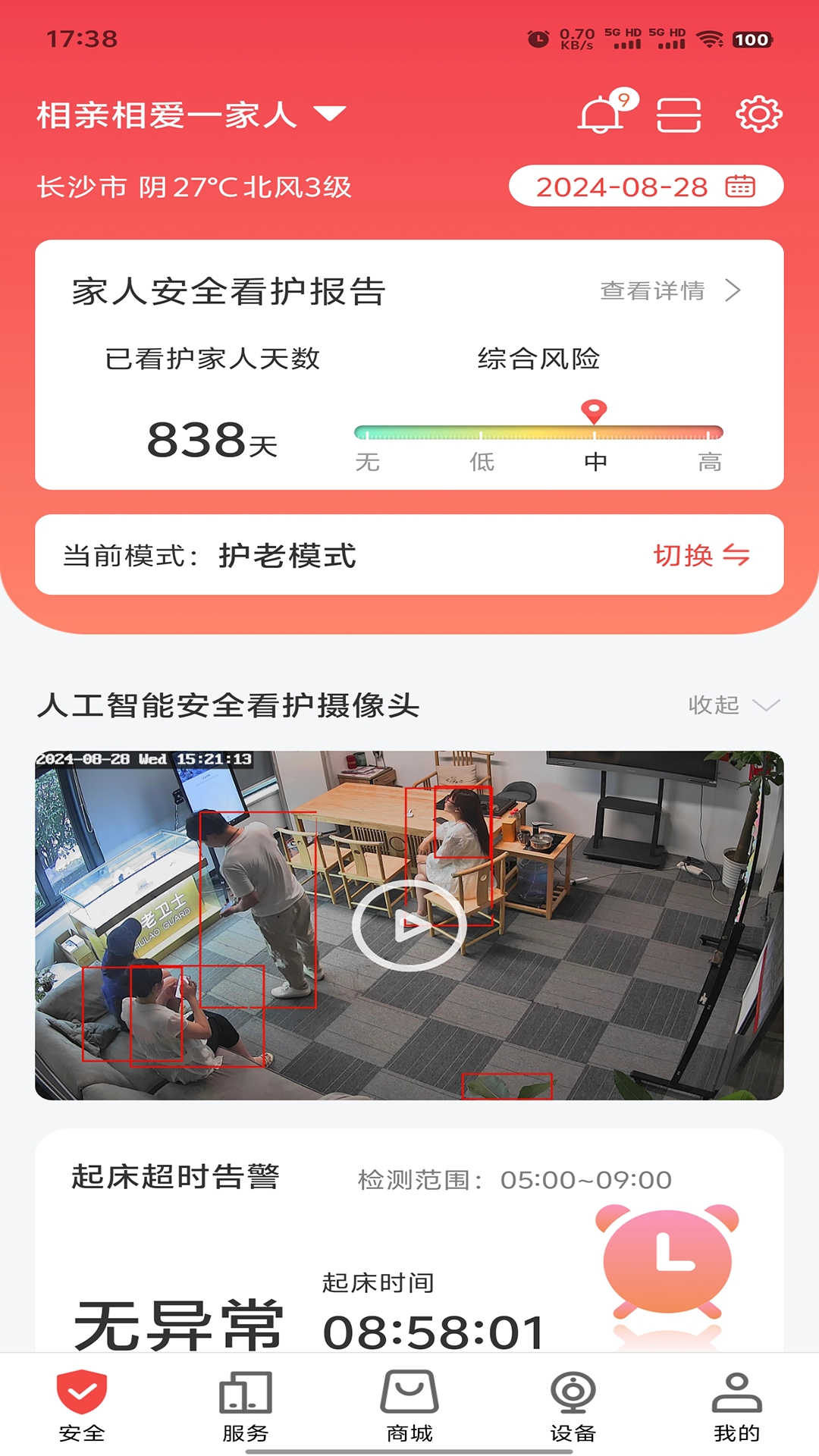Switch to the 我的 tab

click(x=736, y=1407)
